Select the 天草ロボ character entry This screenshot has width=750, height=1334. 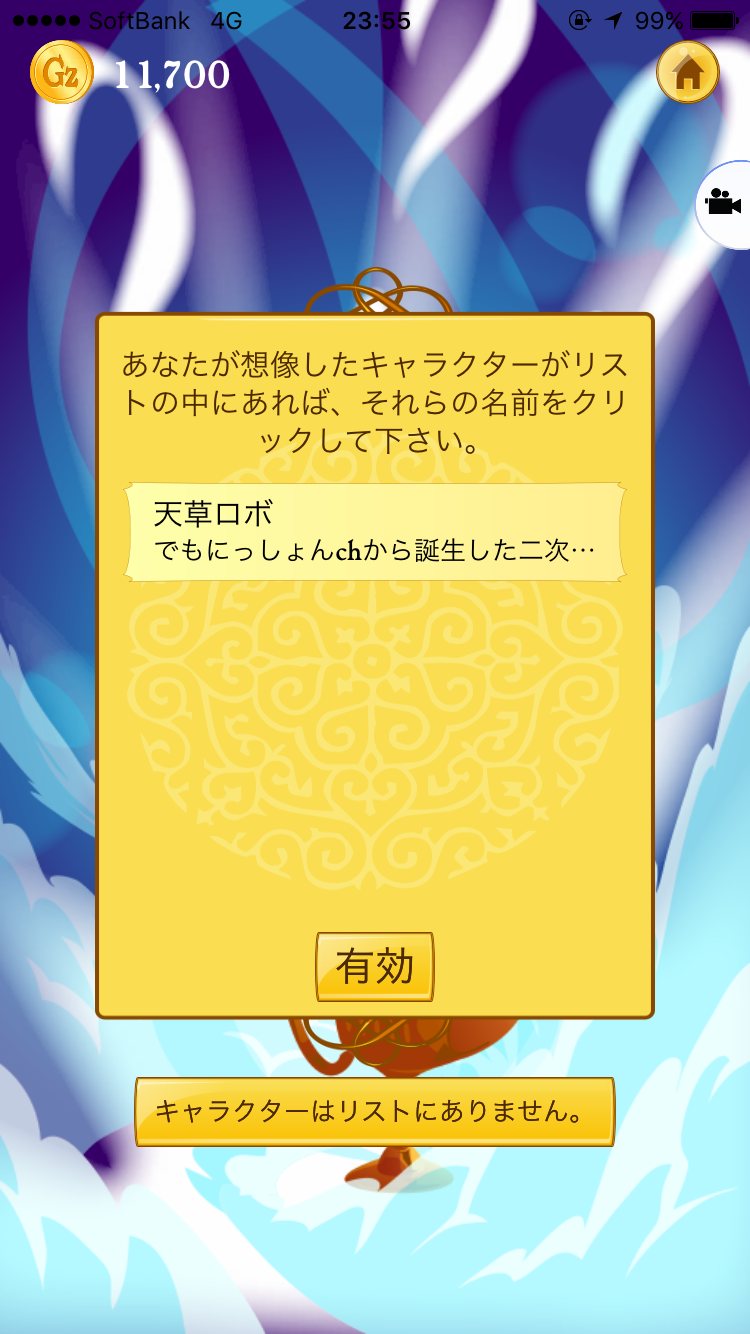point(374,532)
